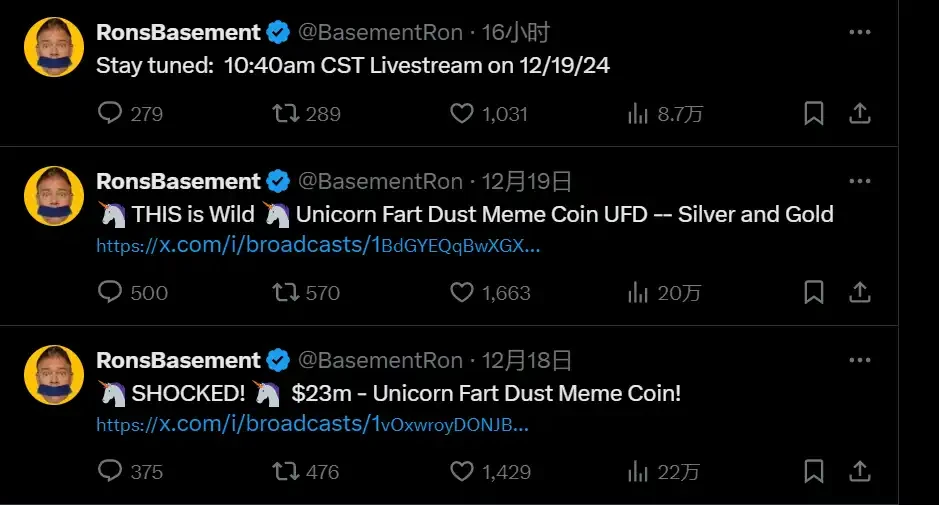
Task: Like the THIS is Wild post
Action: pos(462,293)
